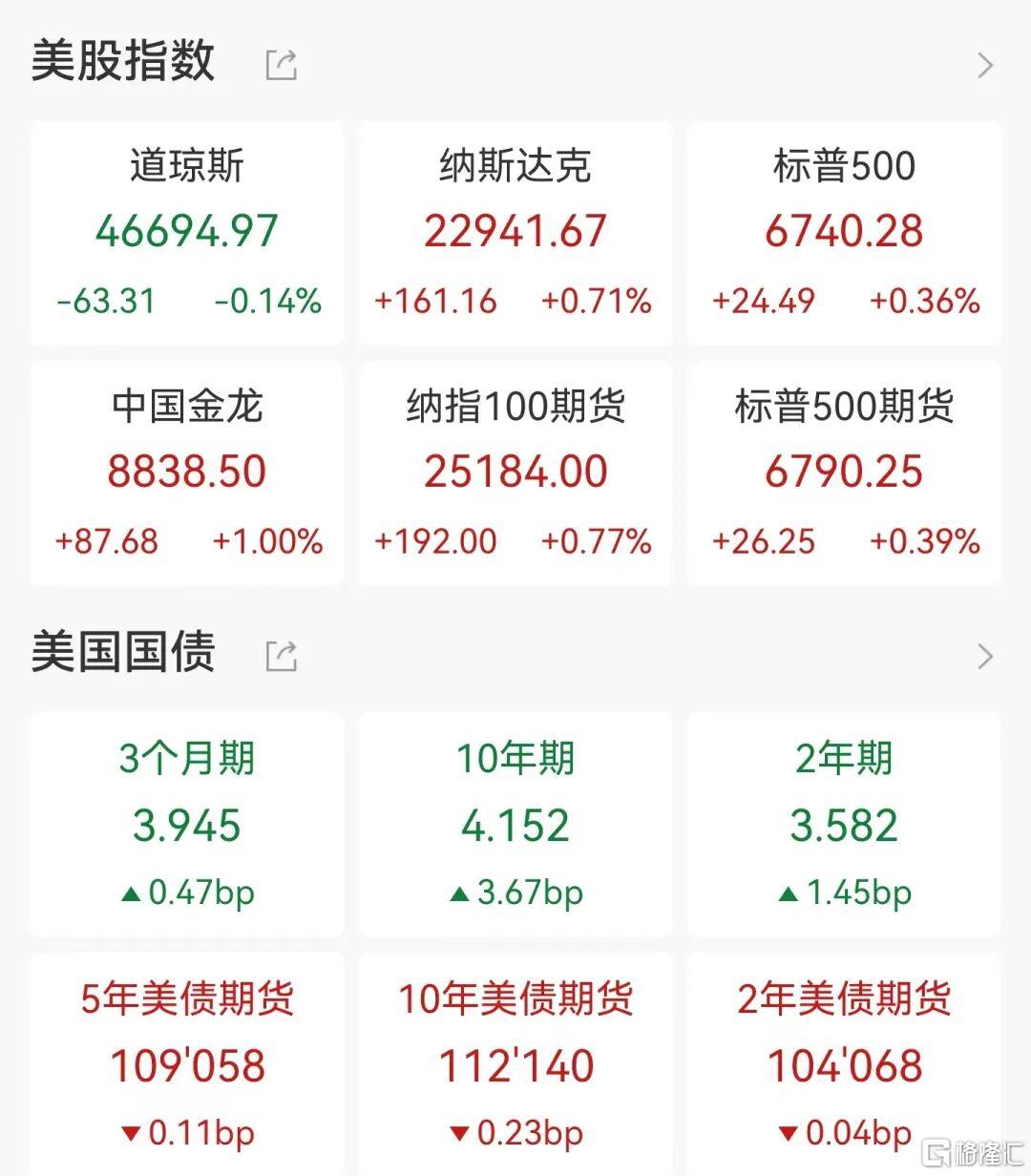
Task: Open more details via right arrow beside 美国国债
Action: 985,655
